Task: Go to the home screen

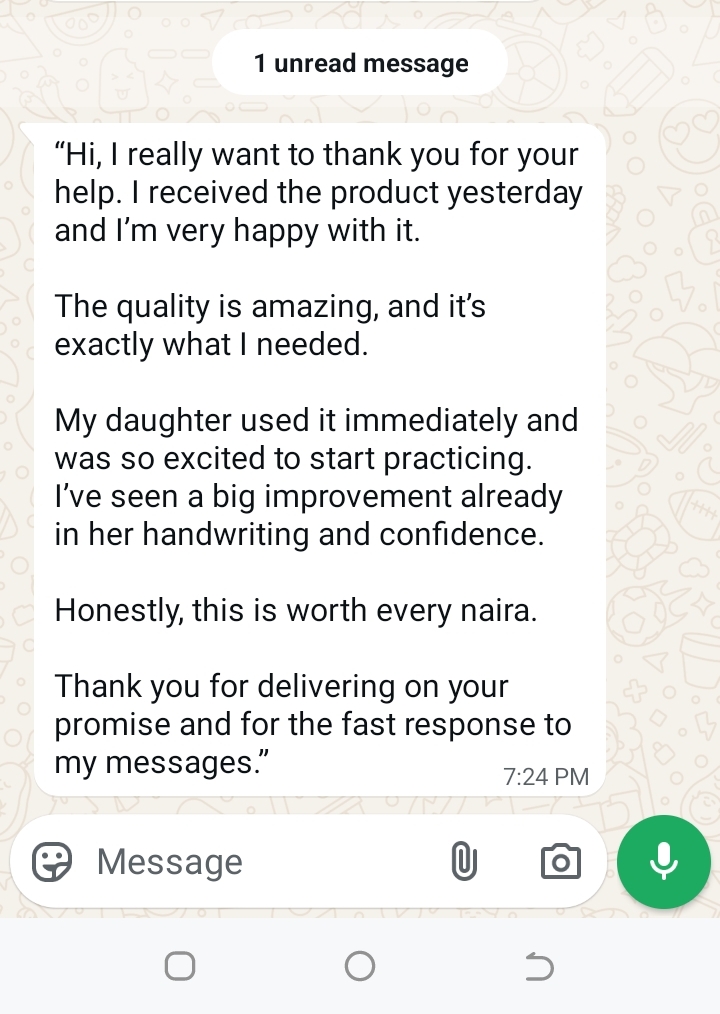Action: (359, 966)
